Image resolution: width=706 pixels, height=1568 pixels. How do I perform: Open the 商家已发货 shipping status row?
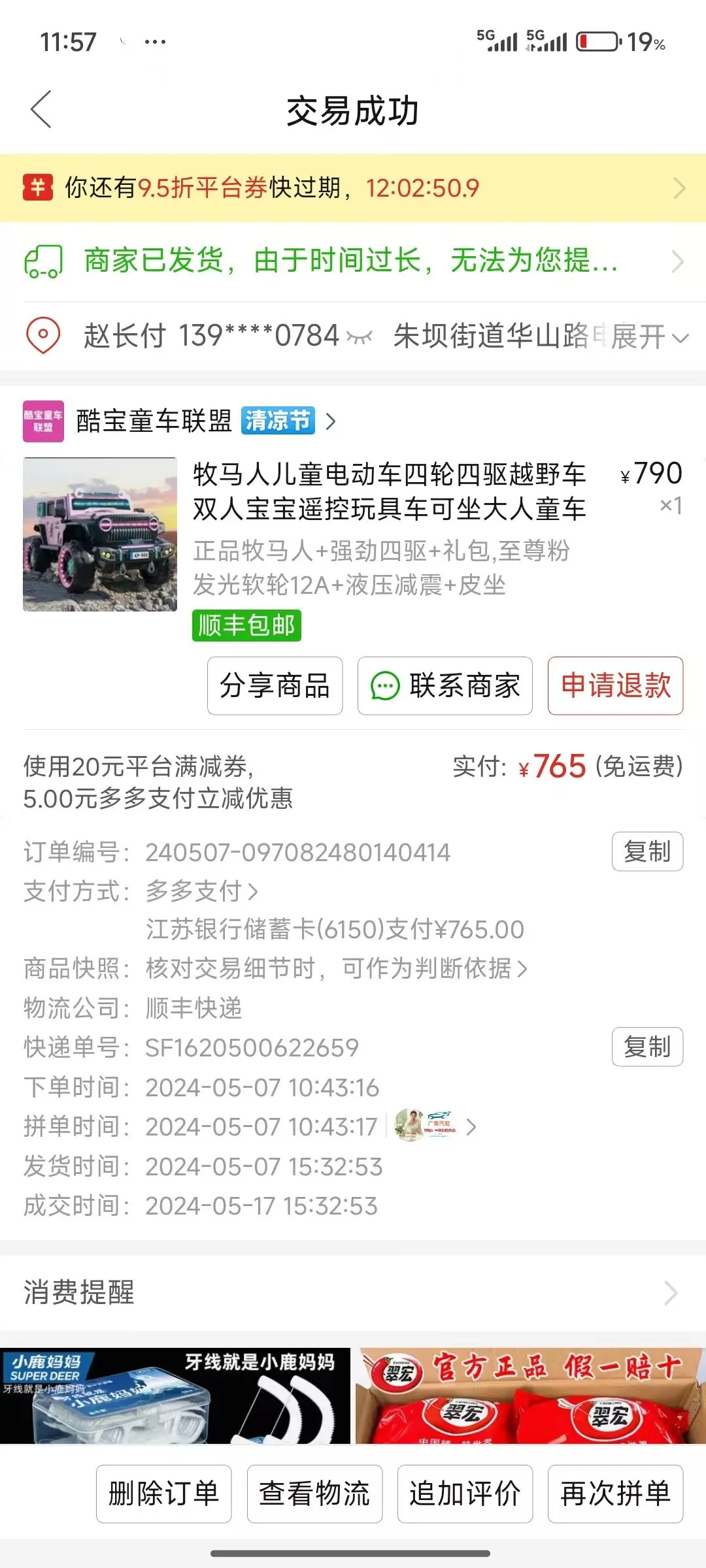tap(353, 261)
